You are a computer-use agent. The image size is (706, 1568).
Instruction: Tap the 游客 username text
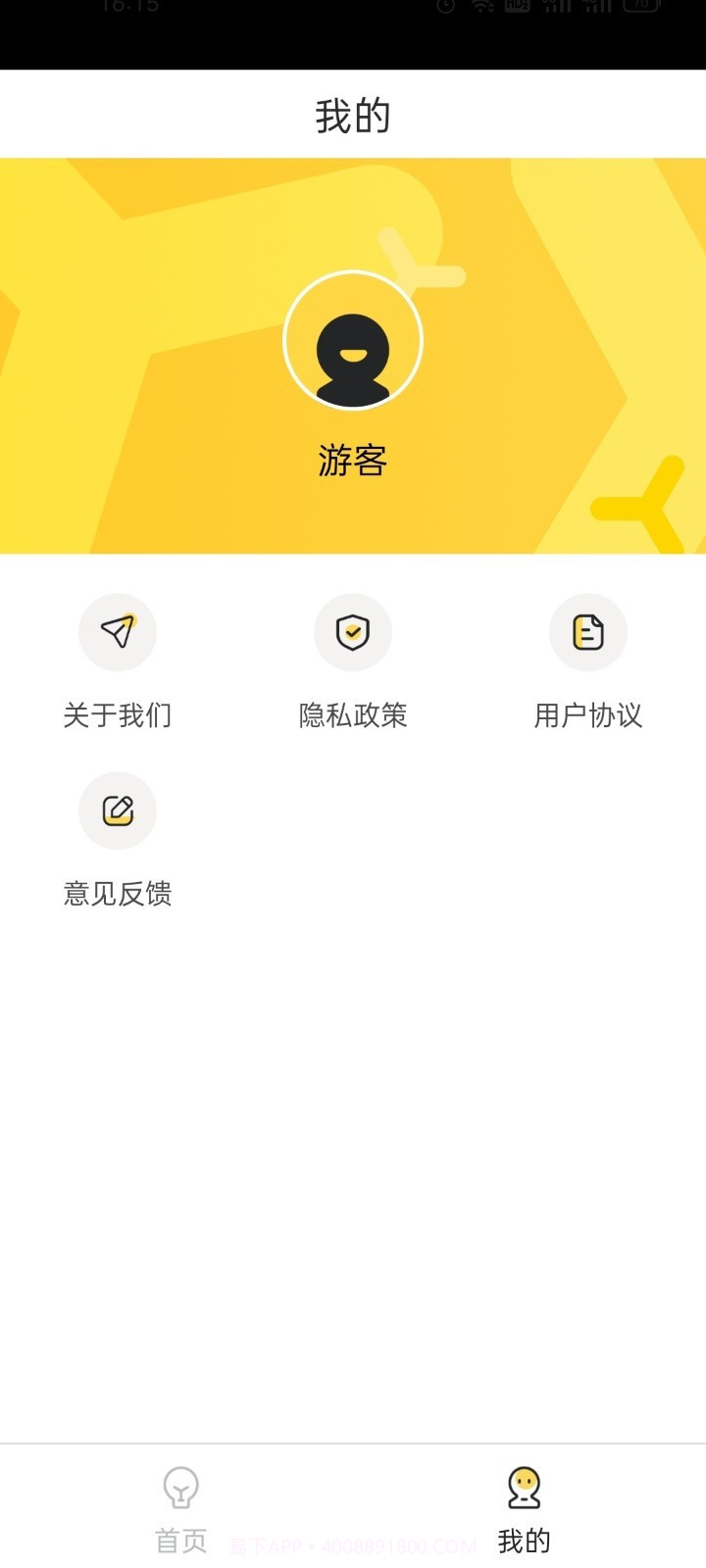click(353, 457)
